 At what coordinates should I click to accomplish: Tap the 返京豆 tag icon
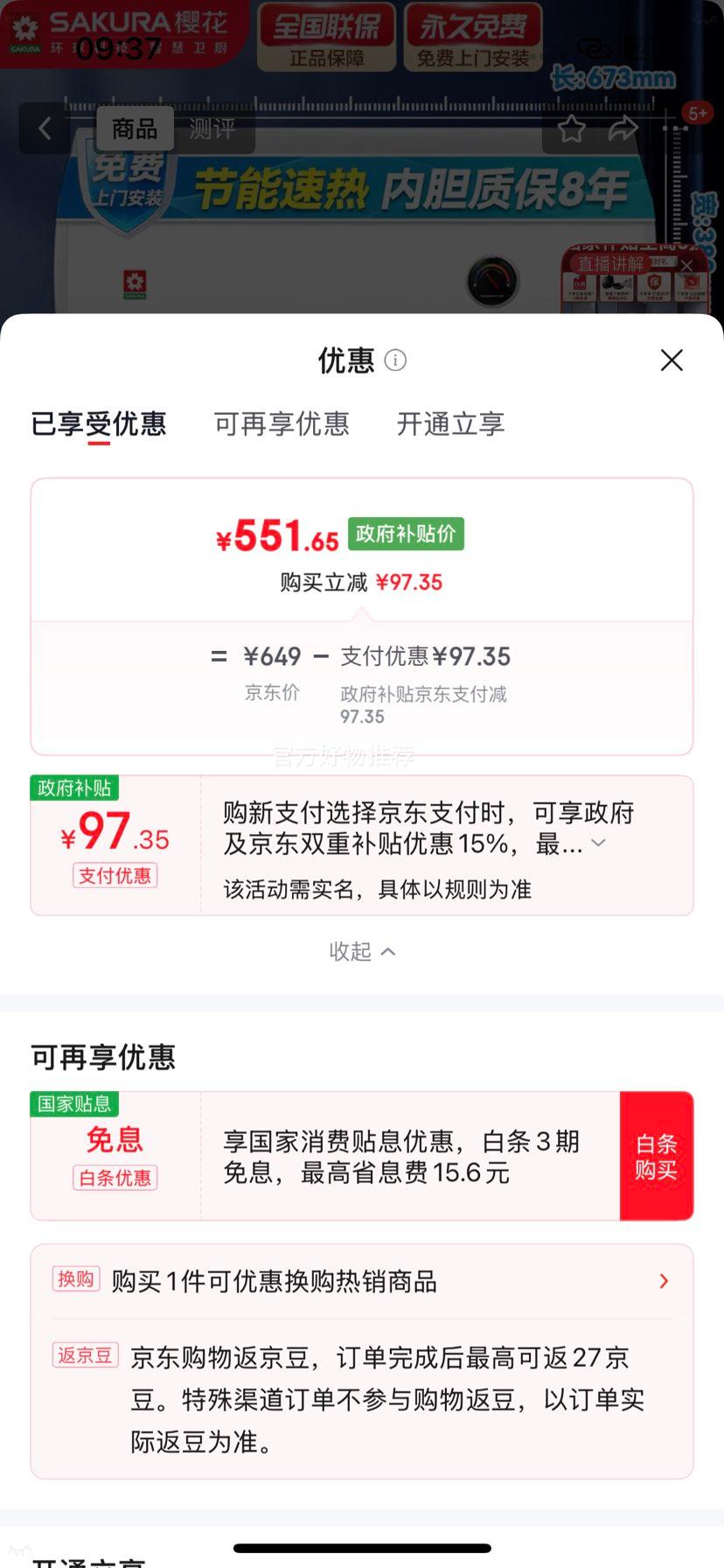click(x=85, y=1355)
